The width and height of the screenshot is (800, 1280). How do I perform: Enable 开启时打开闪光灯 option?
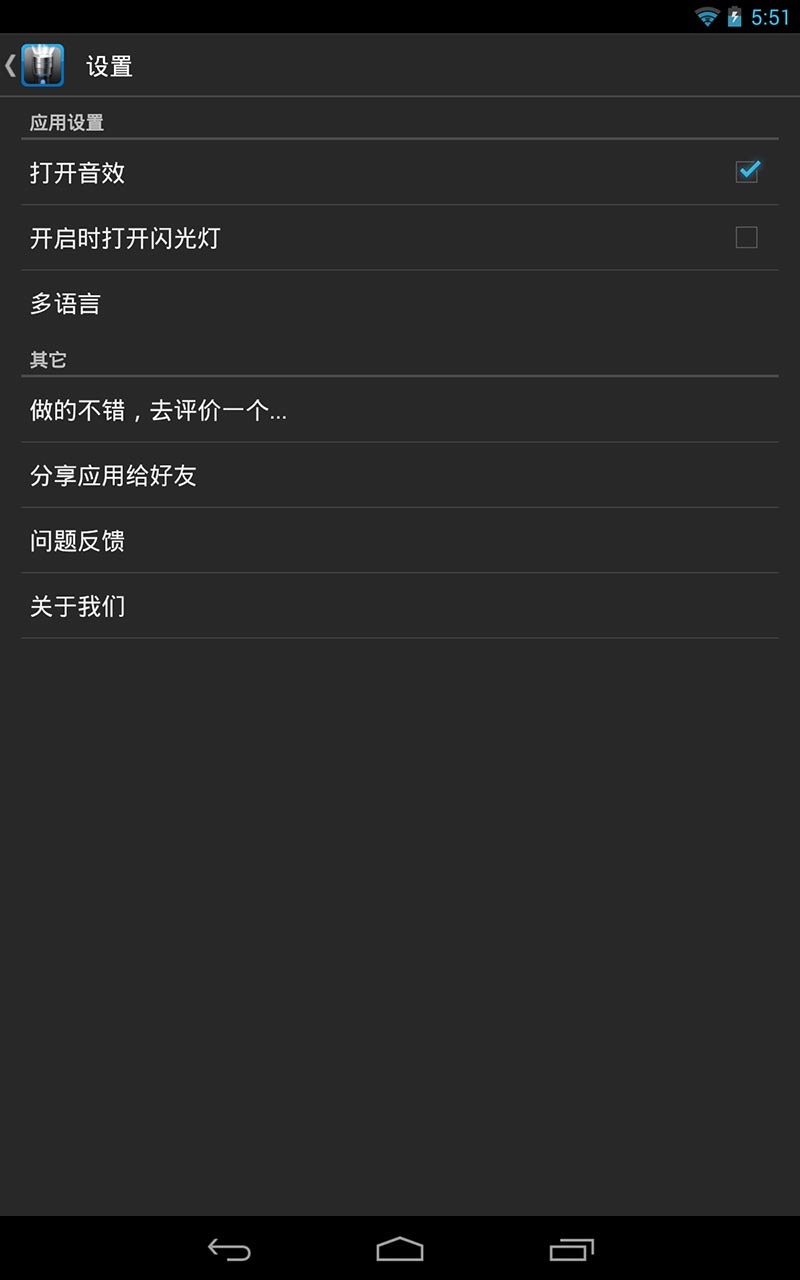[x=745, y=236]
